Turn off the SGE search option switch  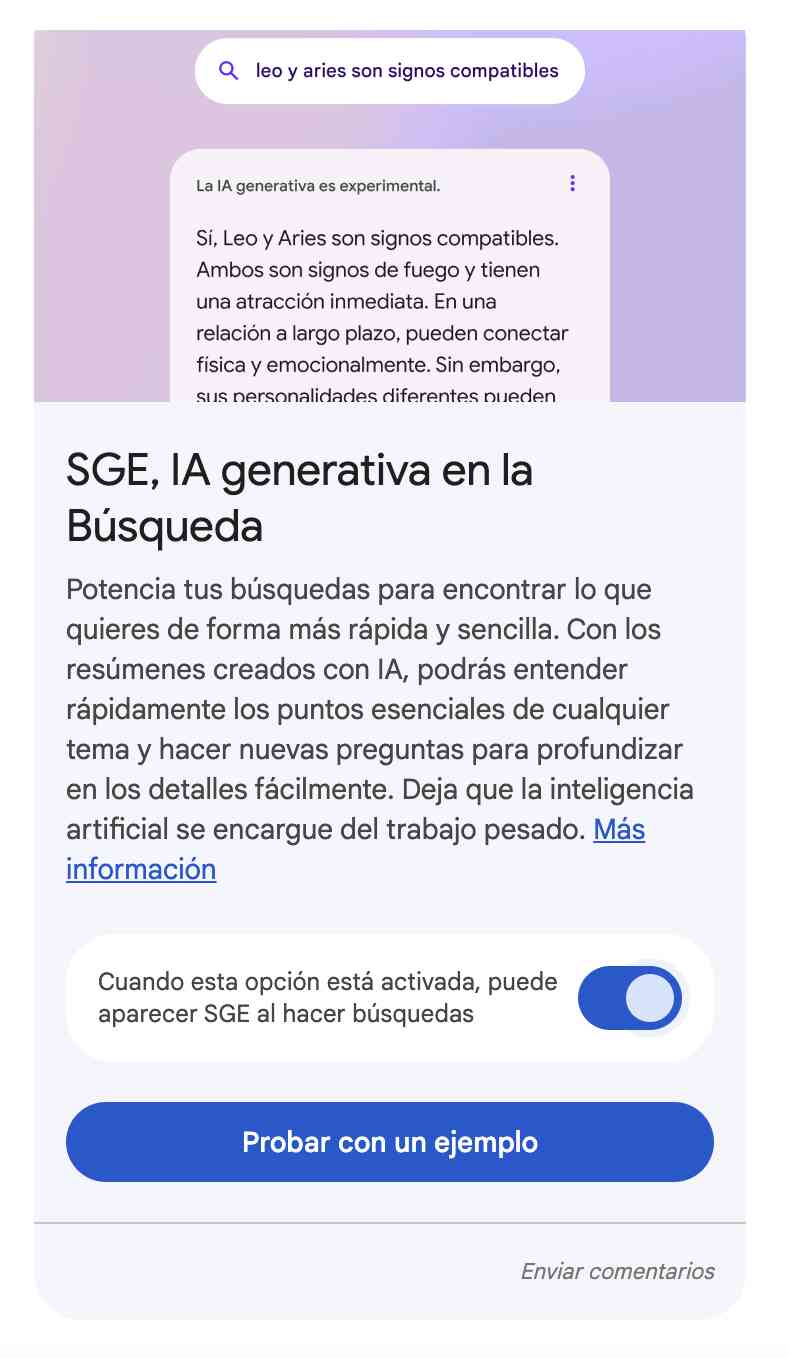pos(630,998)
